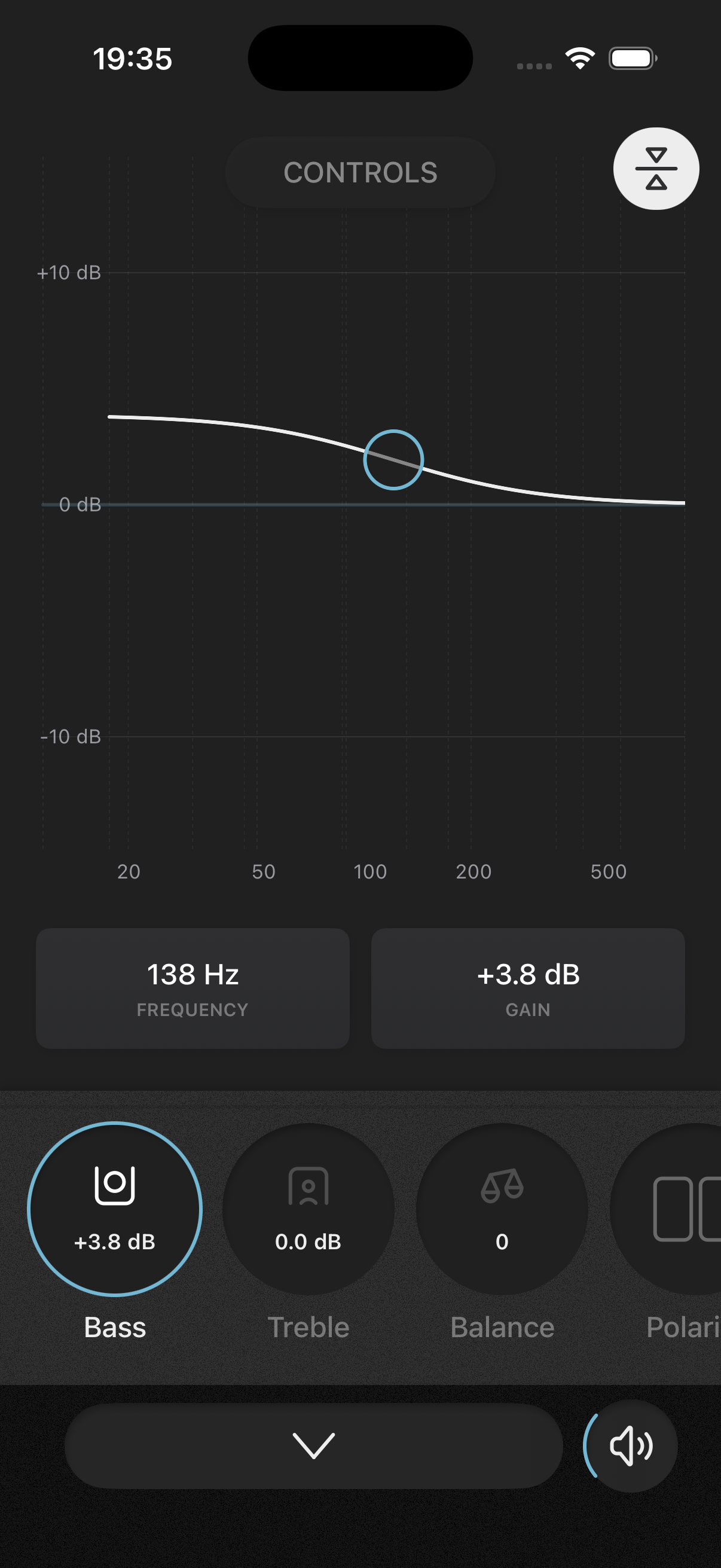Open the GAIN value editor showing +3.8 dB

pos(527,989)
